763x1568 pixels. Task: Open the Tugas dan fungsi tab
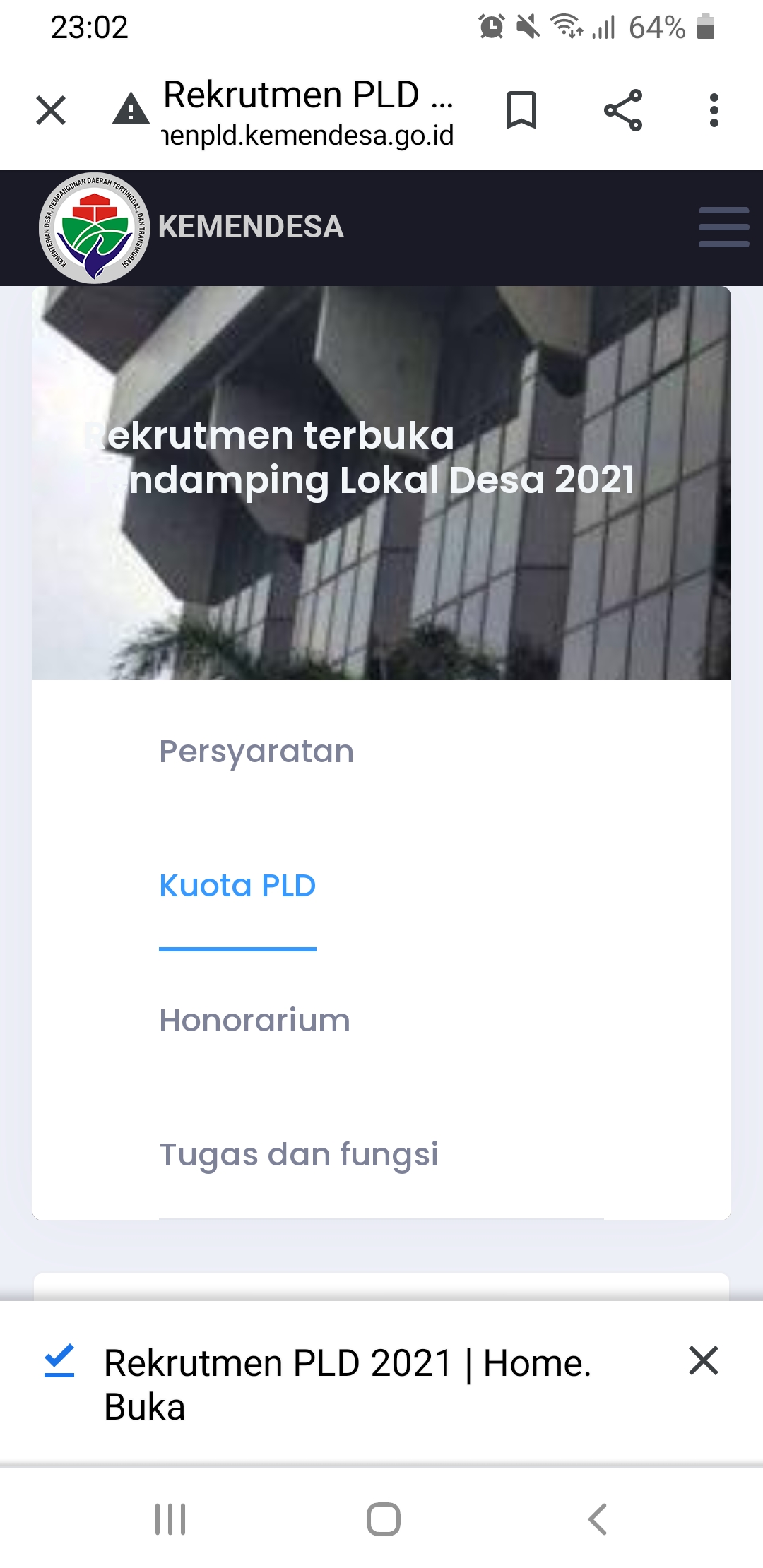[299, 1155]
